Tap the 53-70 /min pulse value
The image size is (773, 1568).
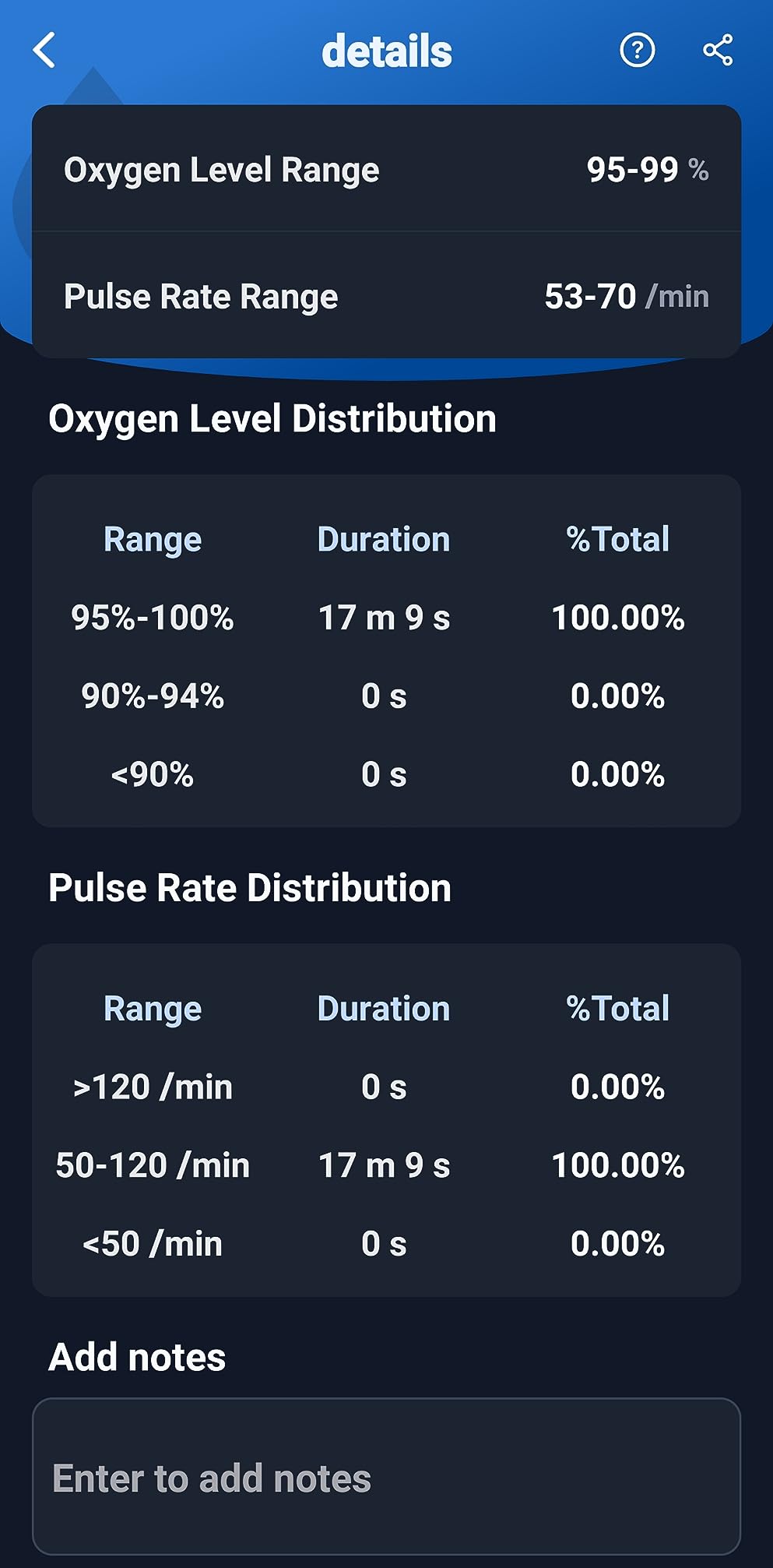coord(590,296)
